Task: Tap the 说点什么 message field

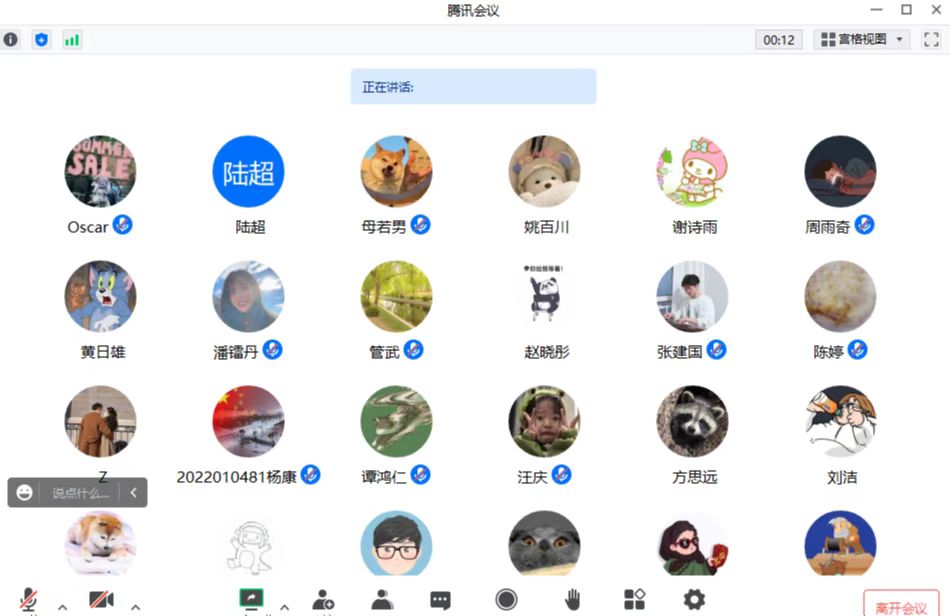Action: click(80, 493)
